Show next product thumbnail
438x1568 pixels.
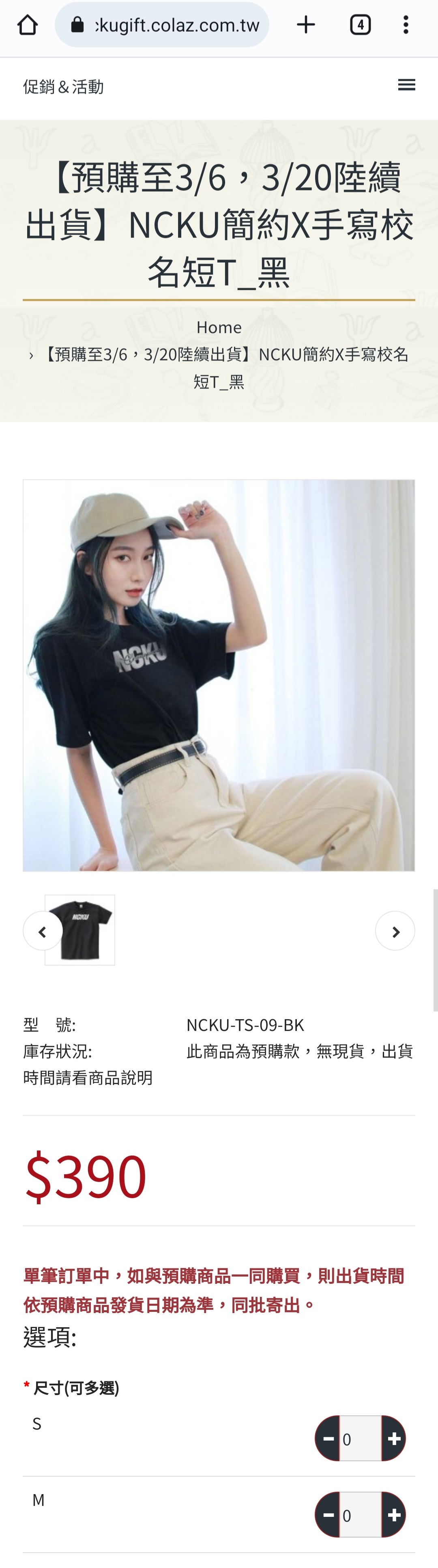click(x=395, y=931)
